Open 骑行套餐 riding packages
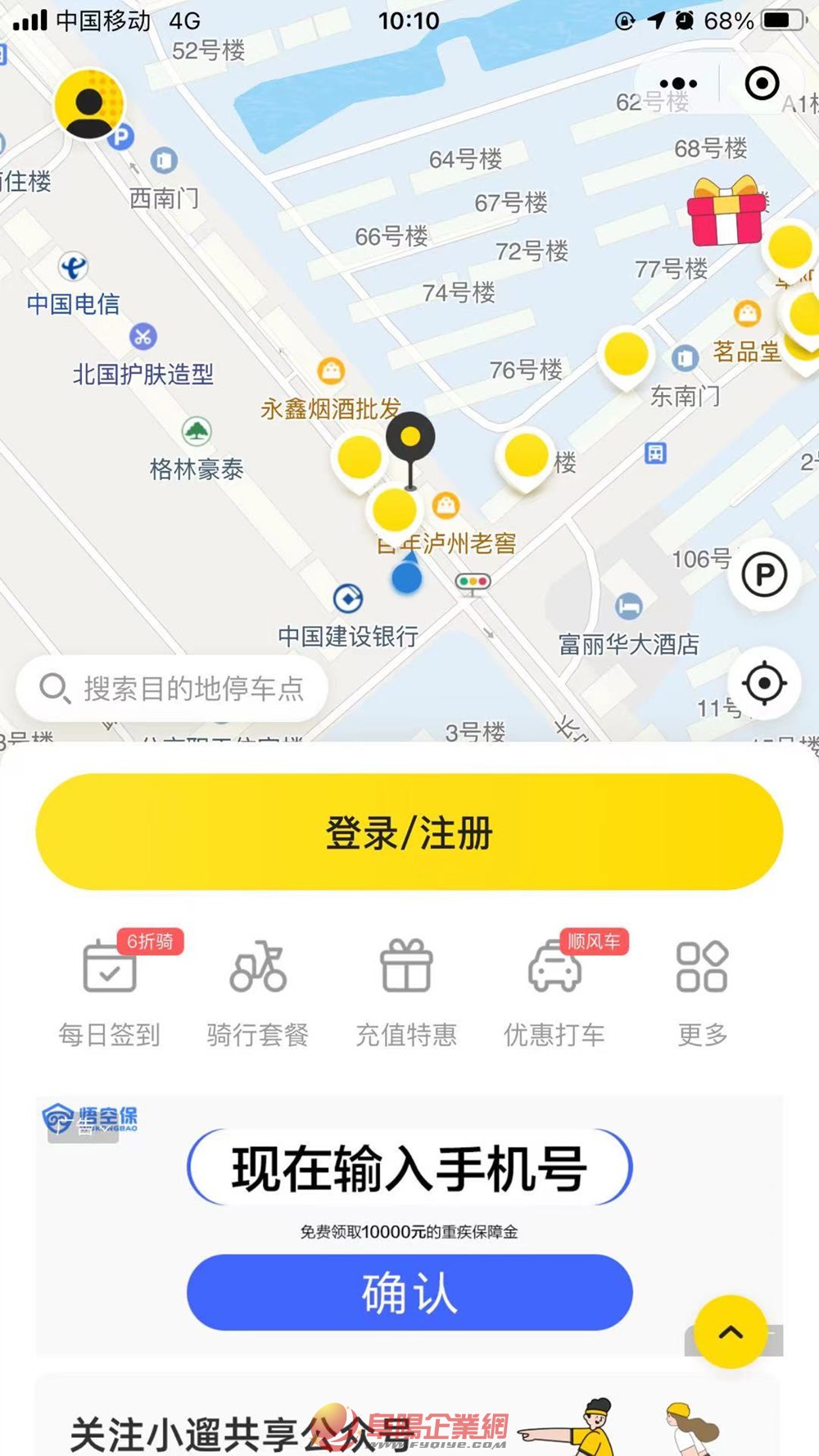The image size is (819, 1456). pos(258,991)
